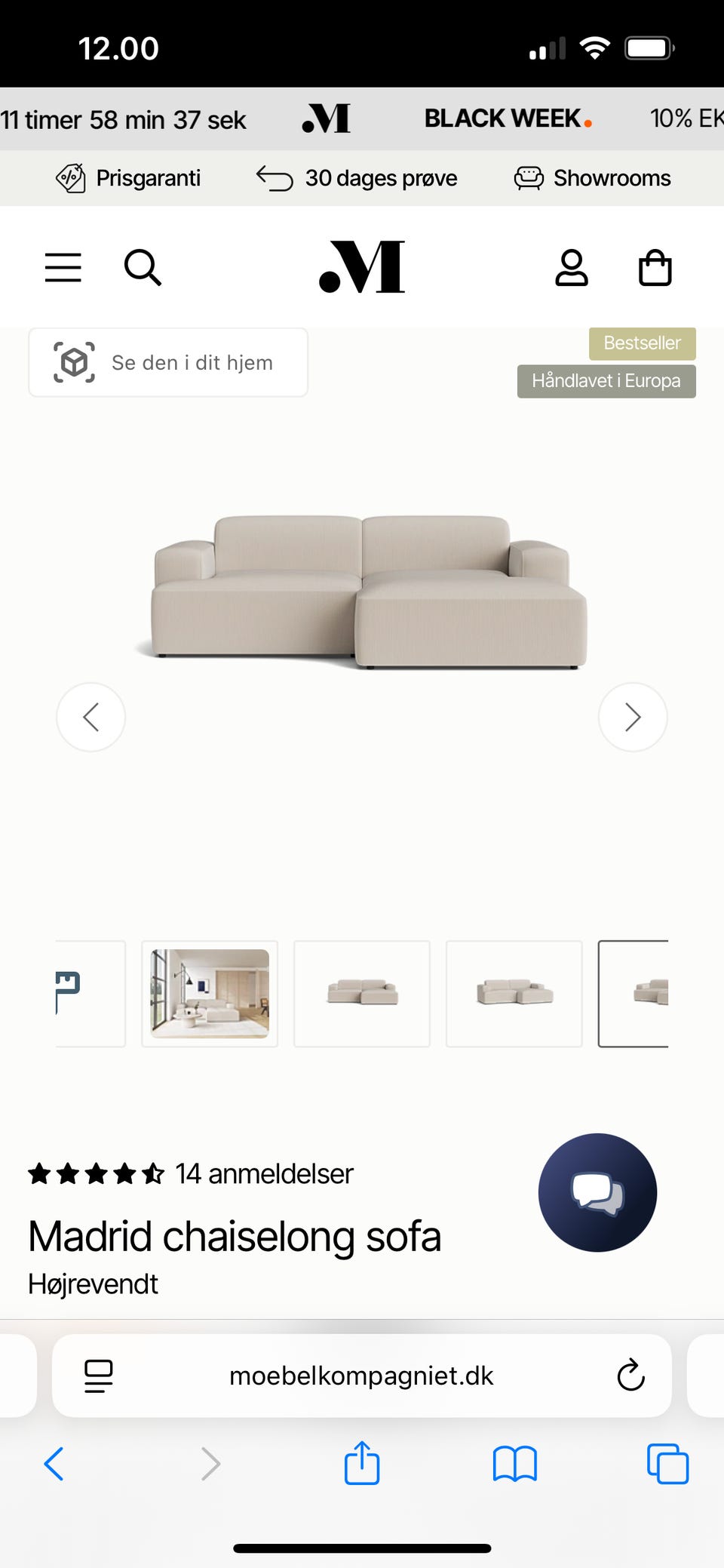Open the shopping bag icon
The height and width of the screenshot is (1568, 724).
(655, 267)
